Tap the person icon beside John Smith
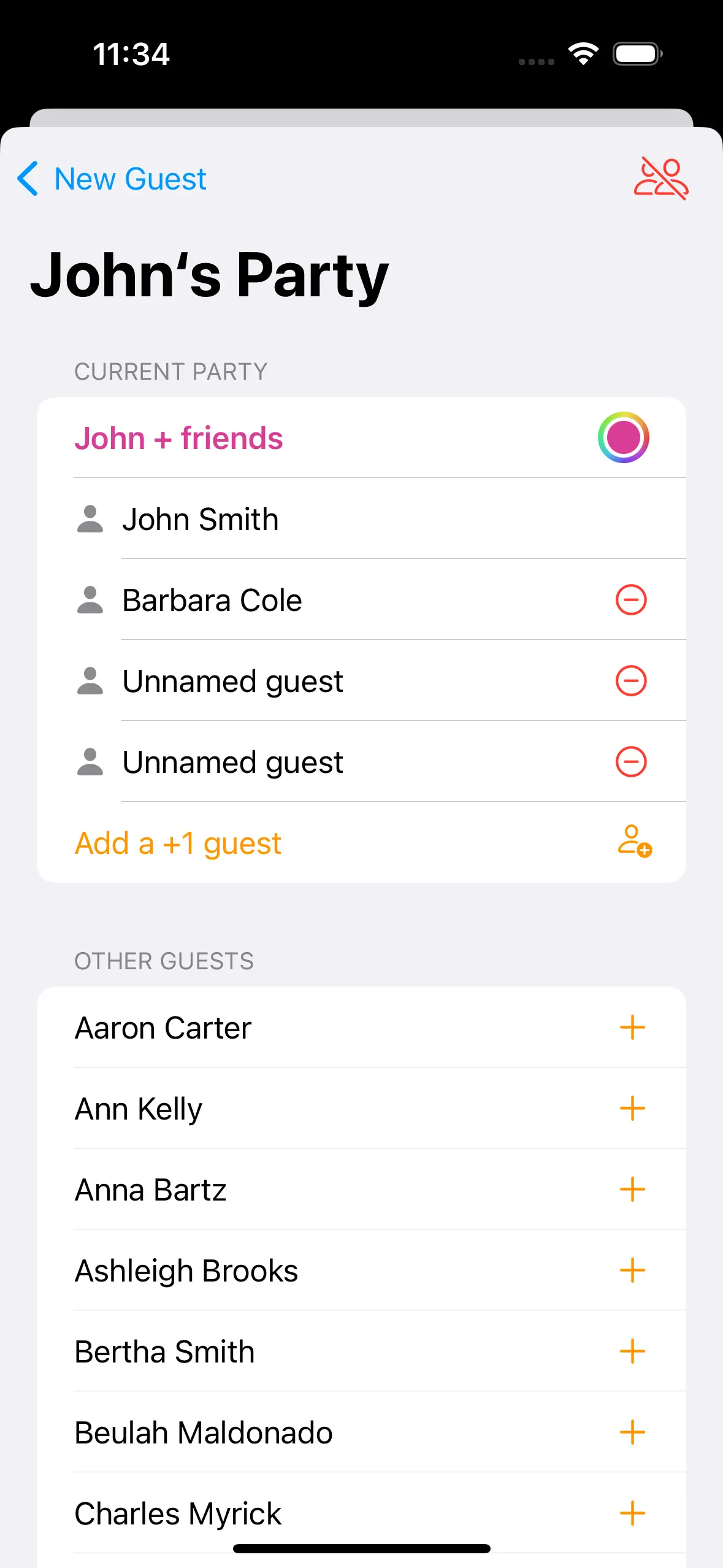Viewport: 723px width, 1568px height. pyautogui.click(x=90, y=519)
